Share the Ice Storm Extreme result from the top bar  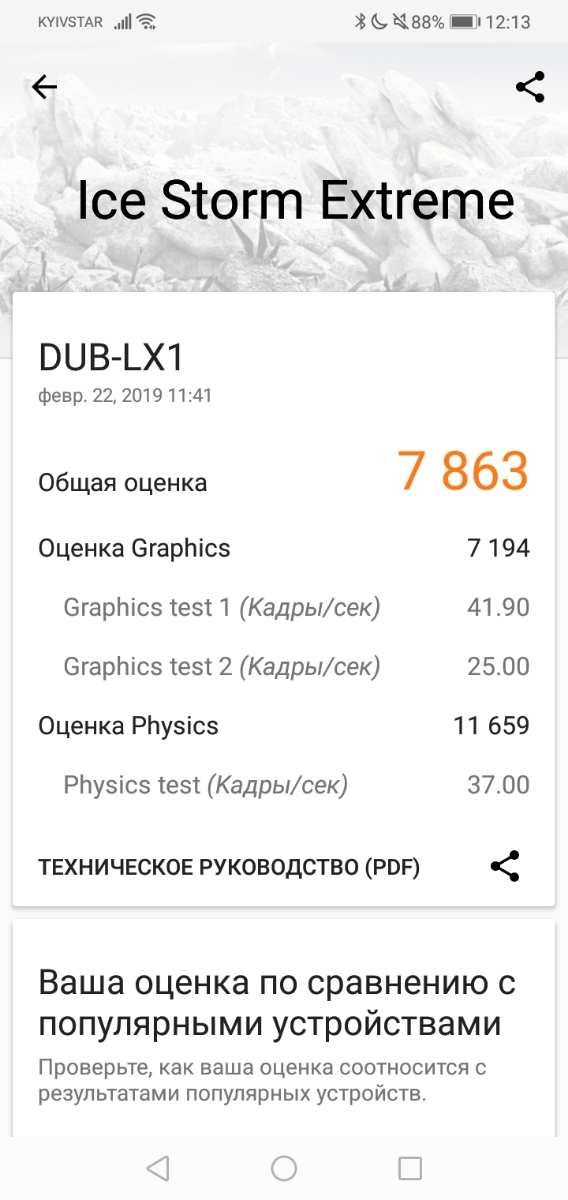530,88
